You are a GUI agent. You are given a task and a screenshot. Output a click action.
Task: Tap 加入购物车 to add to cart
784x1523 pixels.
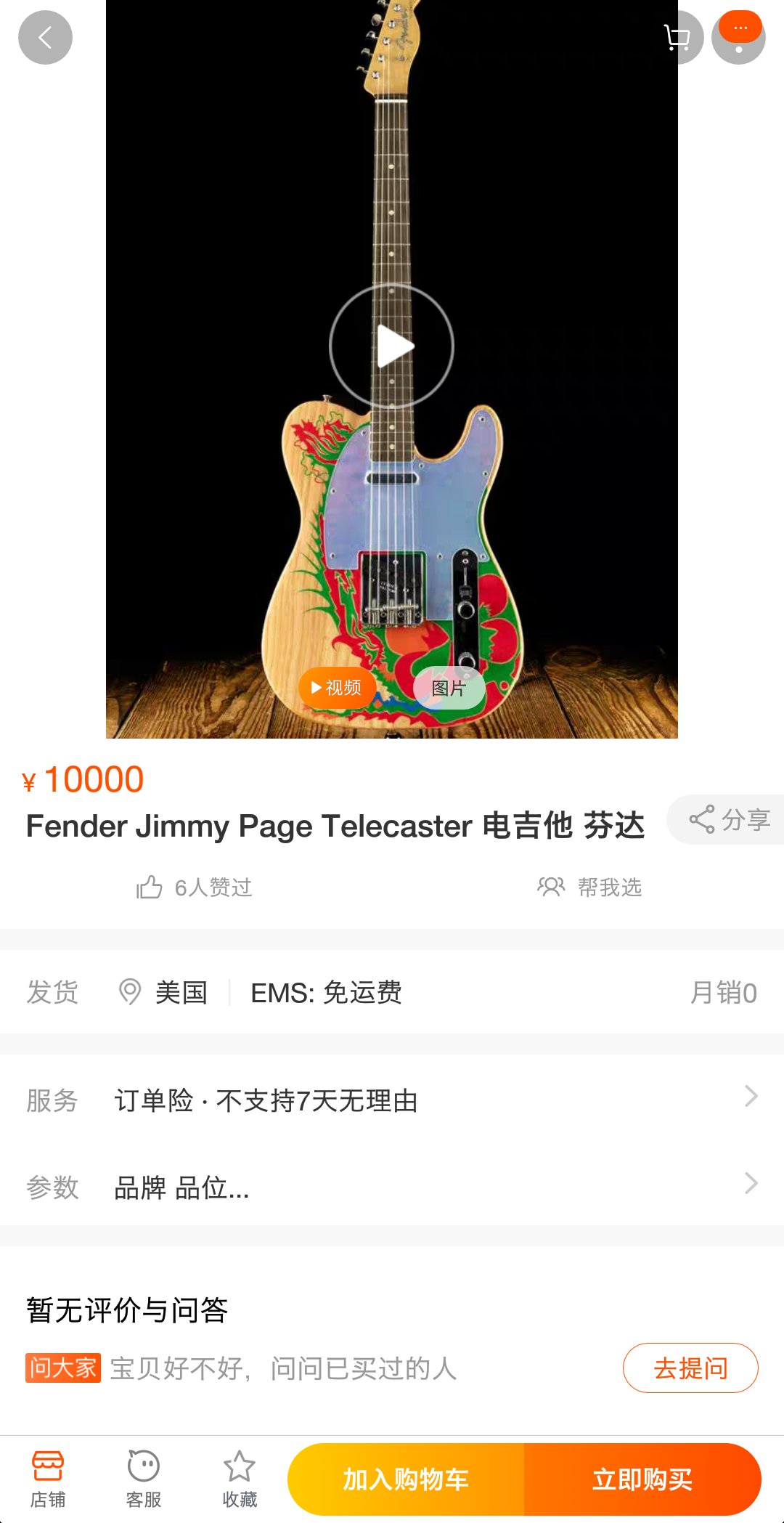[x=406, y=1479]
